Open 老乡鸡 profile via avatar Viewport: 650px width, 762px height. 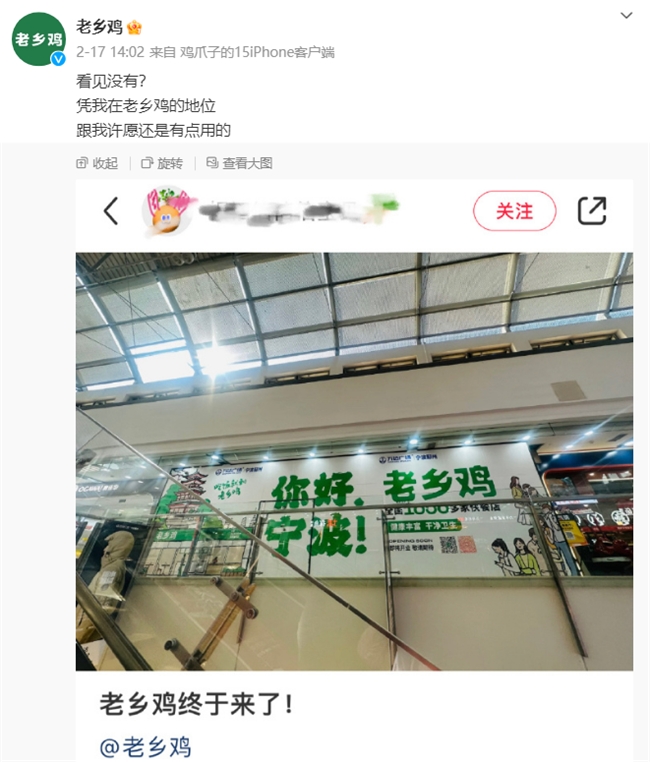pos(38,39)
